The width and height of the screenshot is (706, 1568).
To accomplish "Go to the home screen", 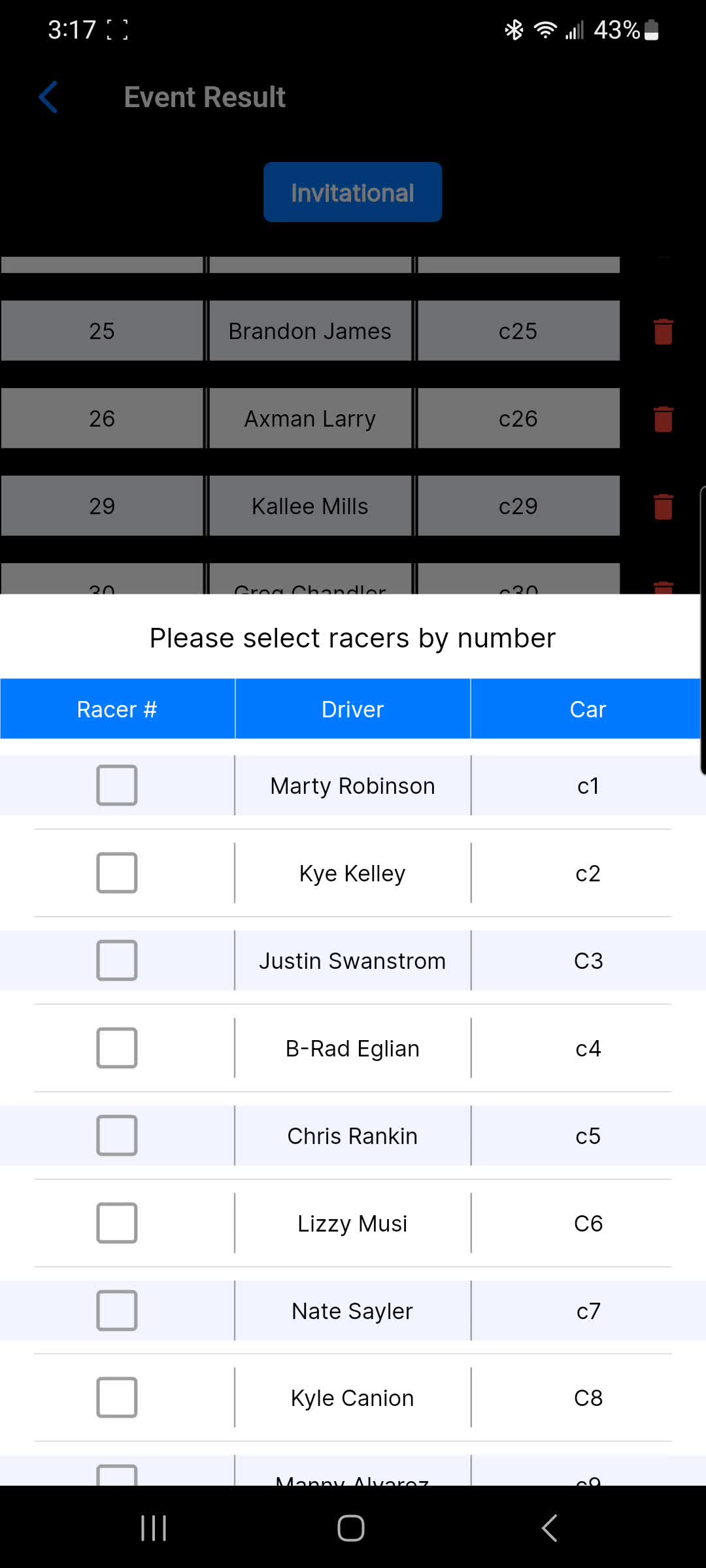I will (351, 1528).
